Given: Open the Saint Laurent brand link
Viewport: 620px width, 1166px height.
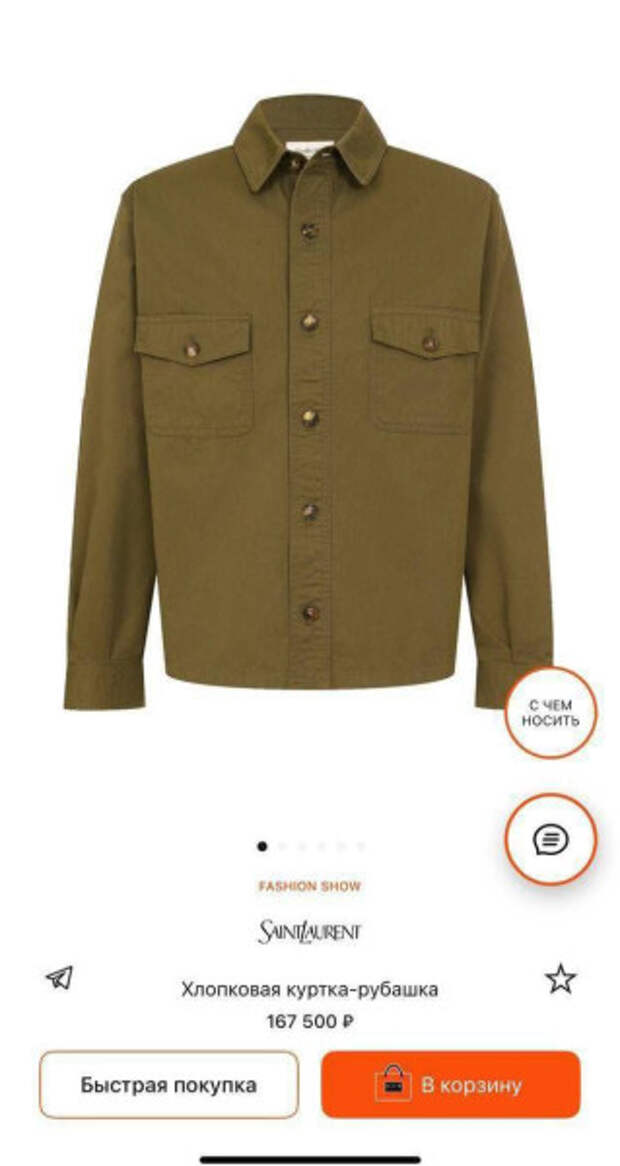Looking at the screenshot, I should click(309, 933).
